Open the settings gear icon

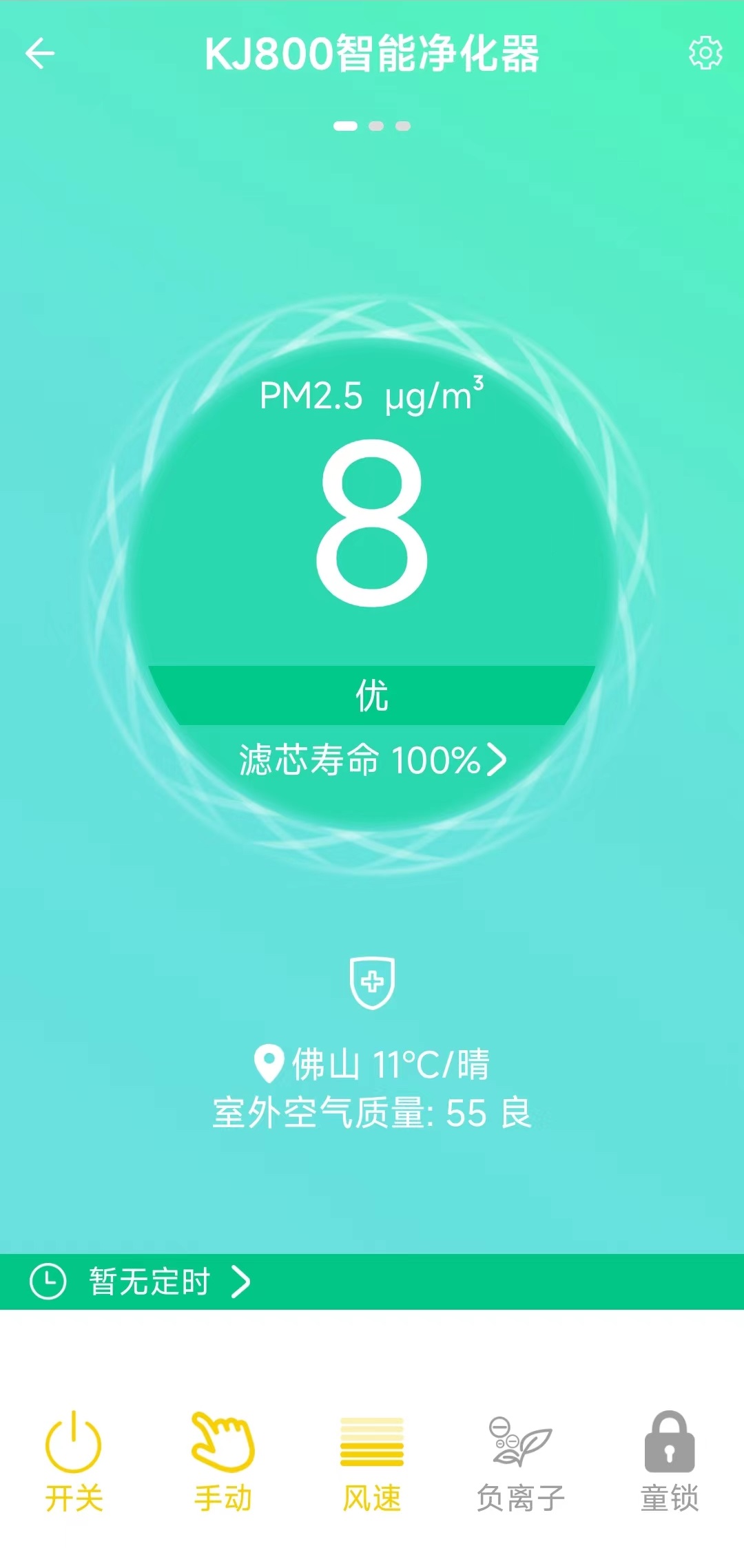tap(705, 53)
